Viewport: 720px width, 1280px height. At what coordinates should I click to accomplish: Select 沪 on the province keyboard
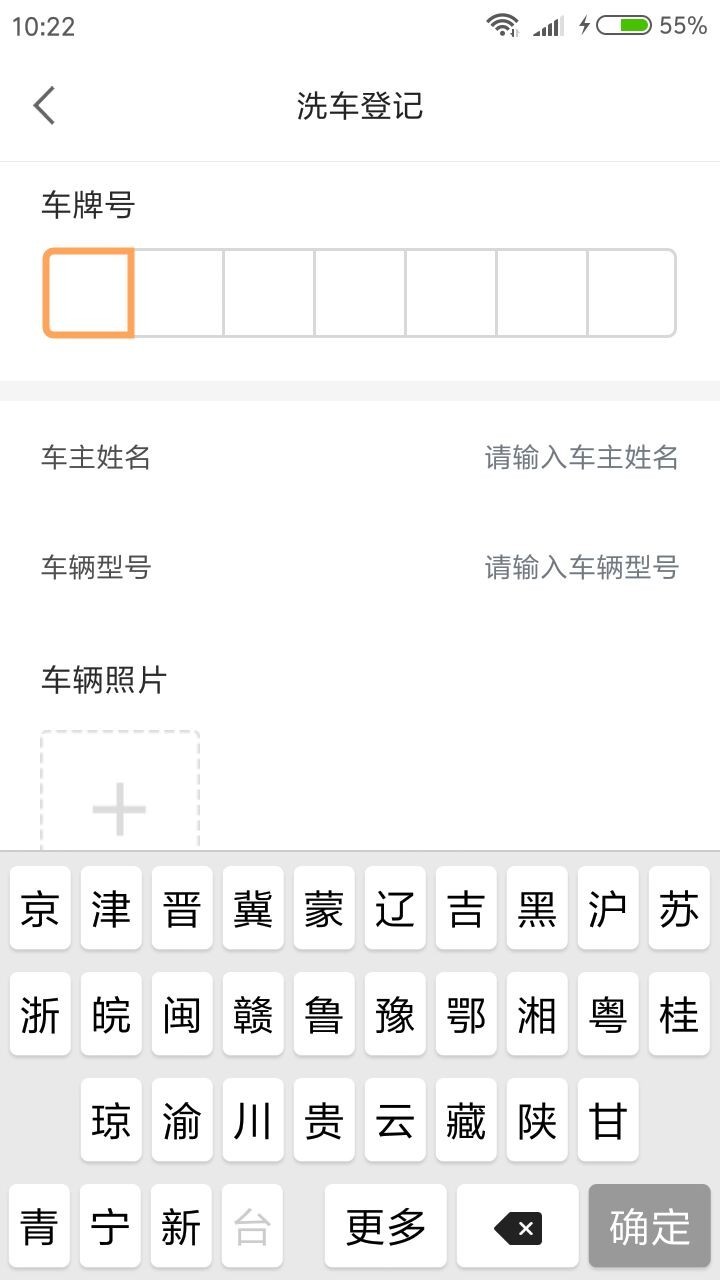coord(608,908)
